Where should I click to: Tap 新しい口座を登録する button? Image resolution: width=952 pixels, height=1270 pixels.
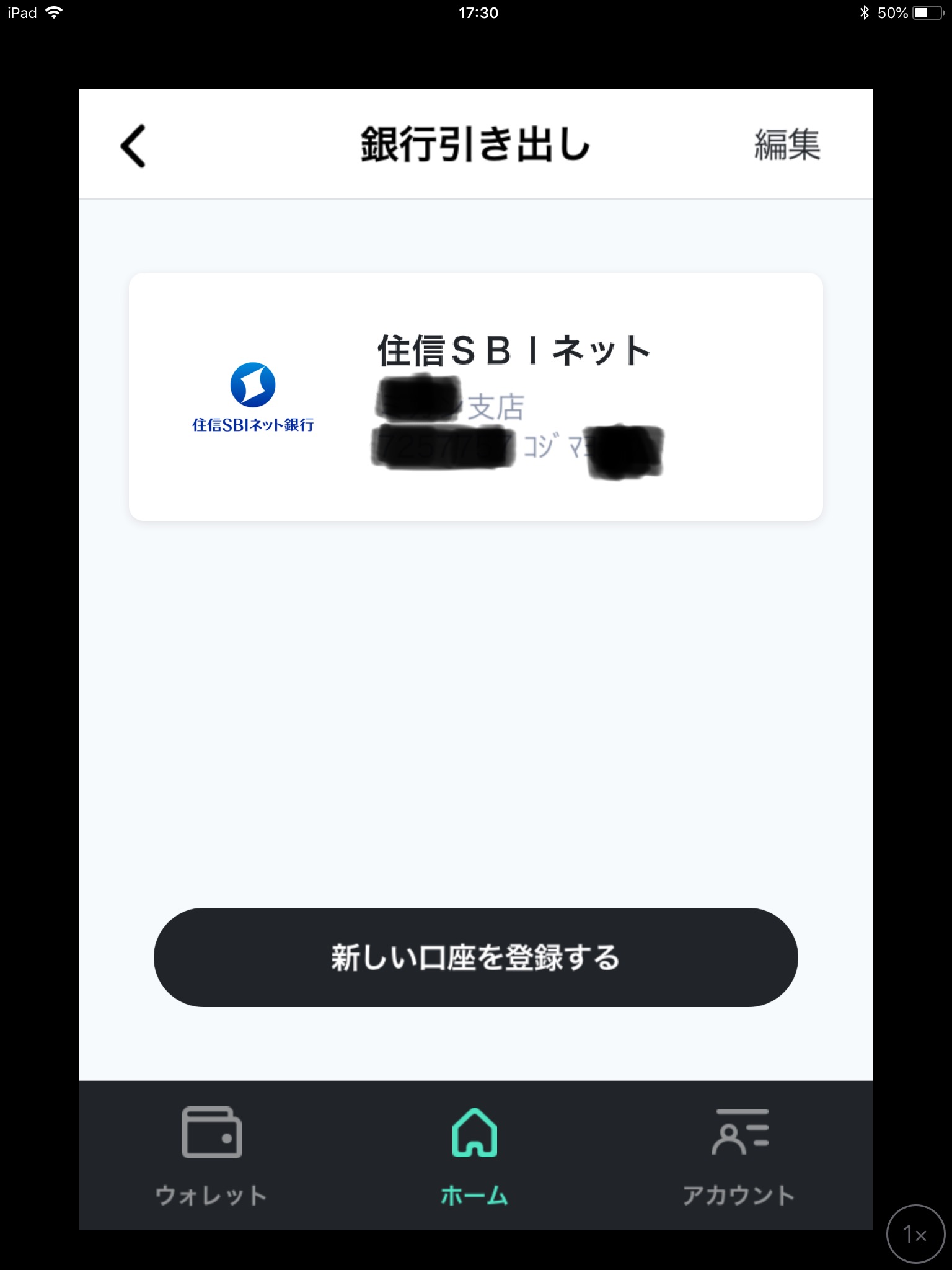tap(475, 957)
